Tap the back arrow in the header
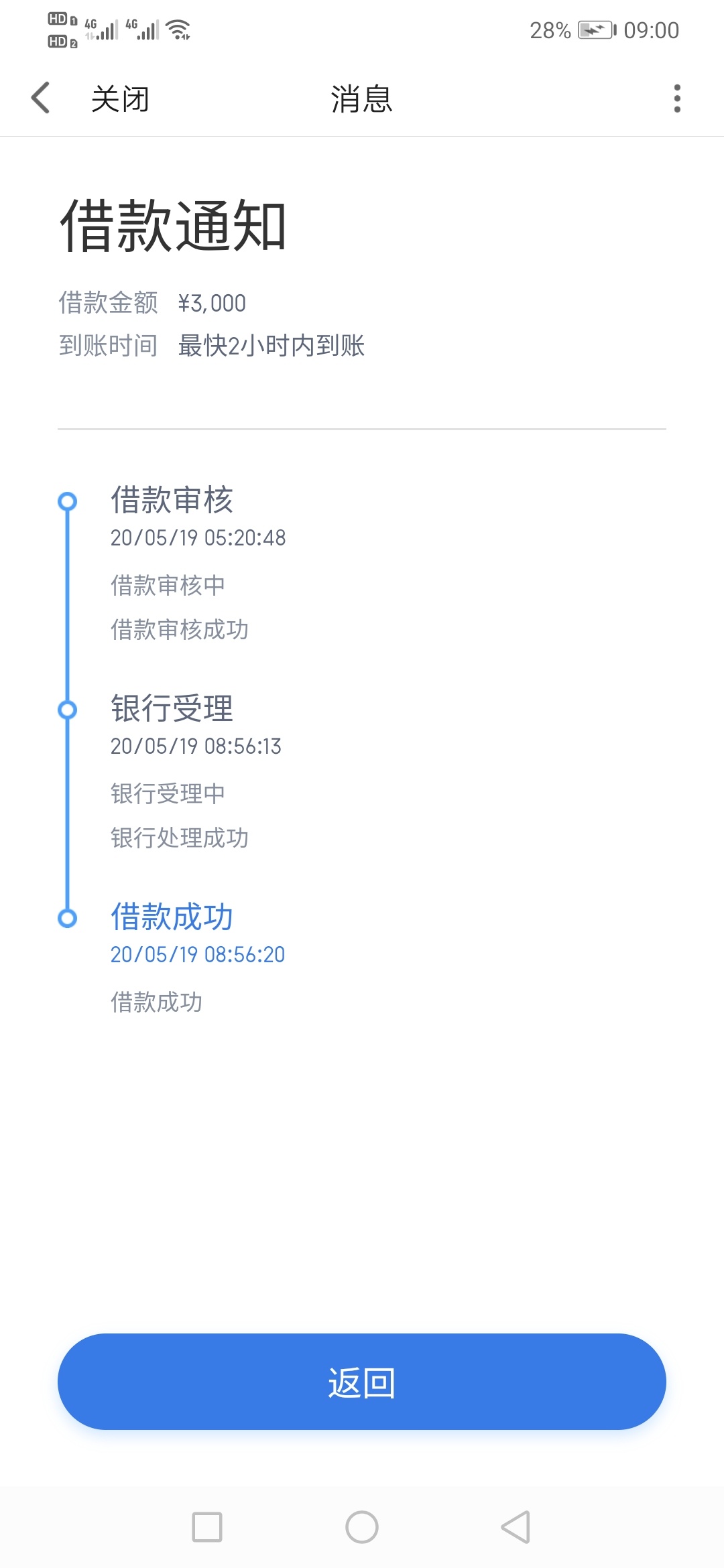Screen dimensions: 724x1568 41,98
